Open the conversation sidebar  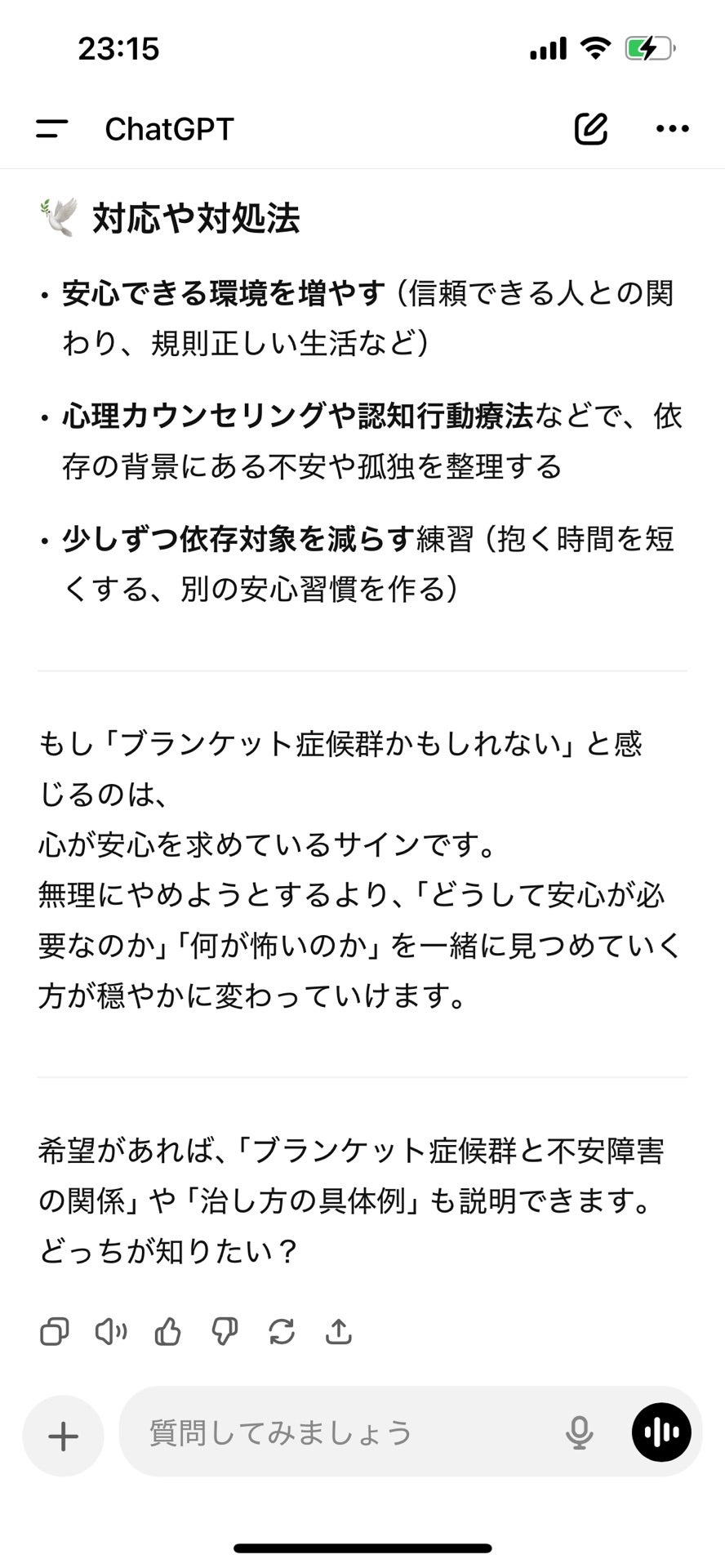tap(51, 127)
